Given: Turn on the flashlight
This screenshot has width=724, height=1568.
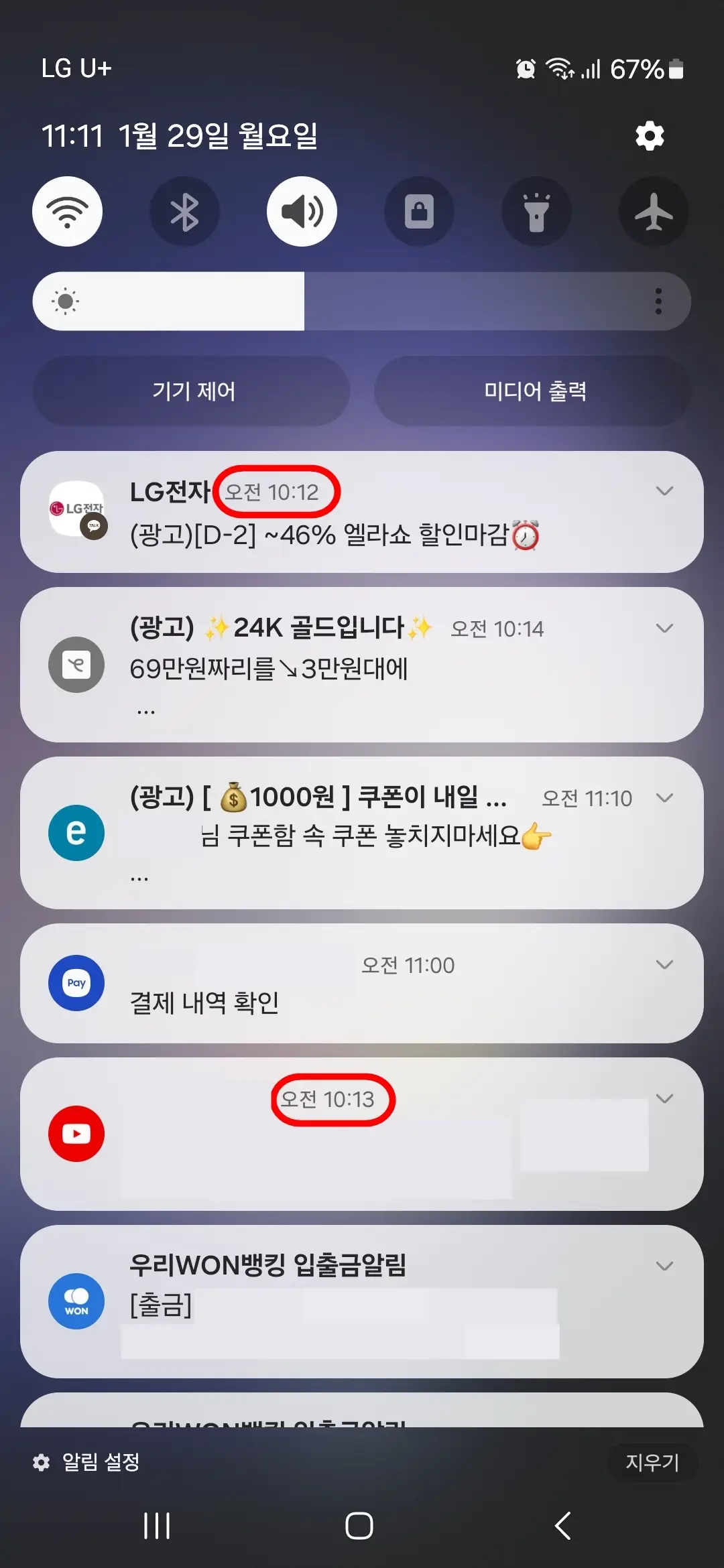Looking at the screenshot, I should (x=536, y=211).
